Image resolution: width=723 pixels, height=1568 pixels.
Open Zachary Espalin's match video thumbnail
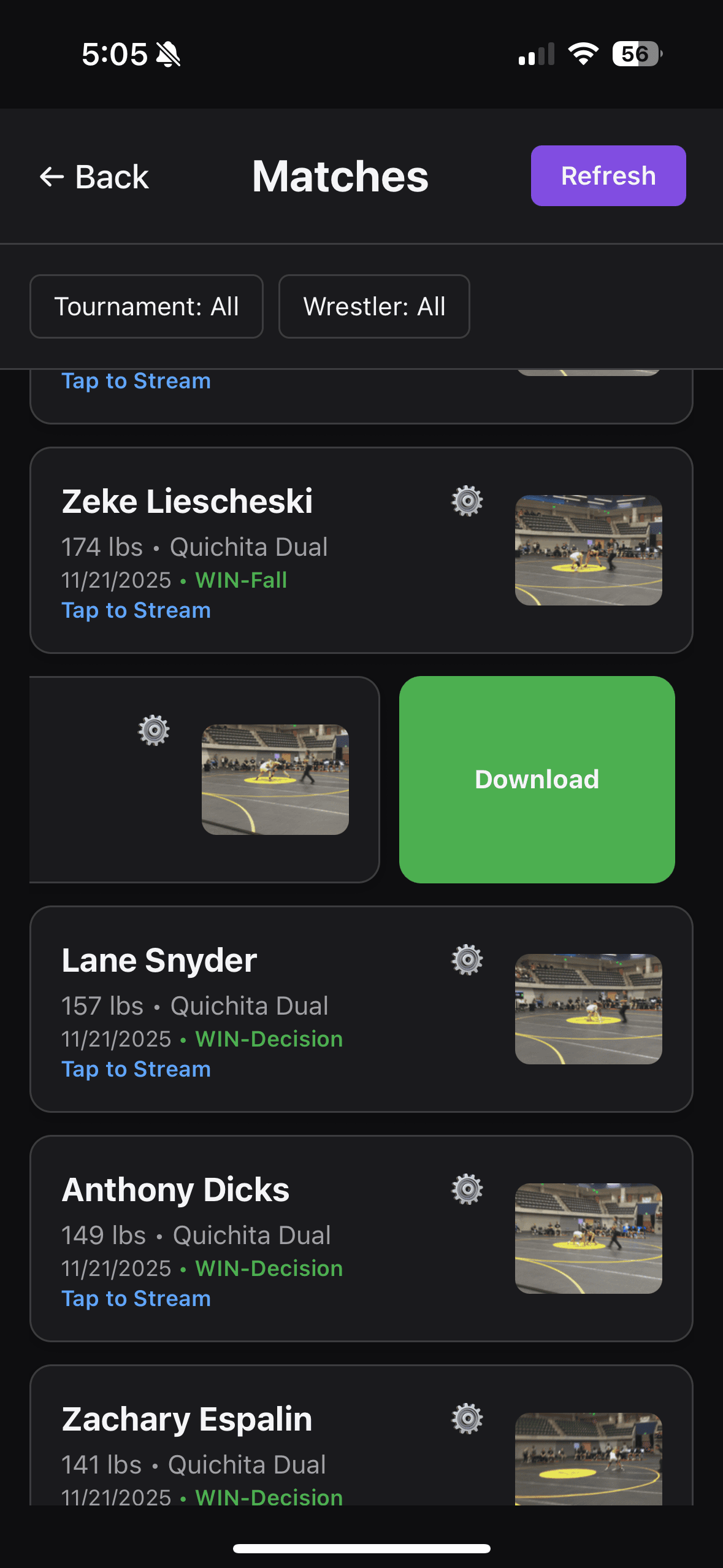coord(588,1459)
